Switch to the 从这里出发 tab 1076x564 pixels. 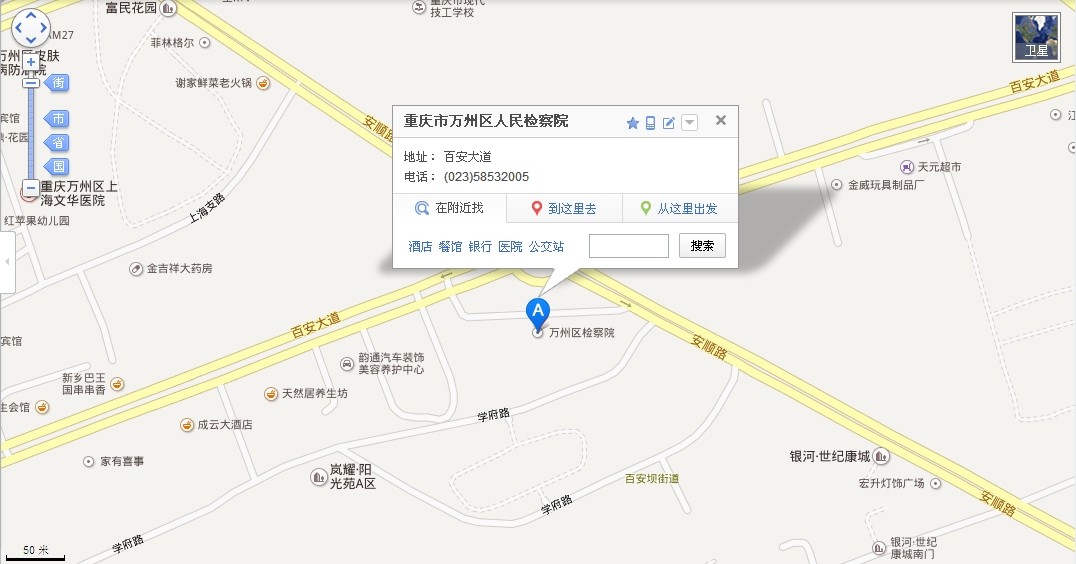pyautogui.click(x=680, y=209)
